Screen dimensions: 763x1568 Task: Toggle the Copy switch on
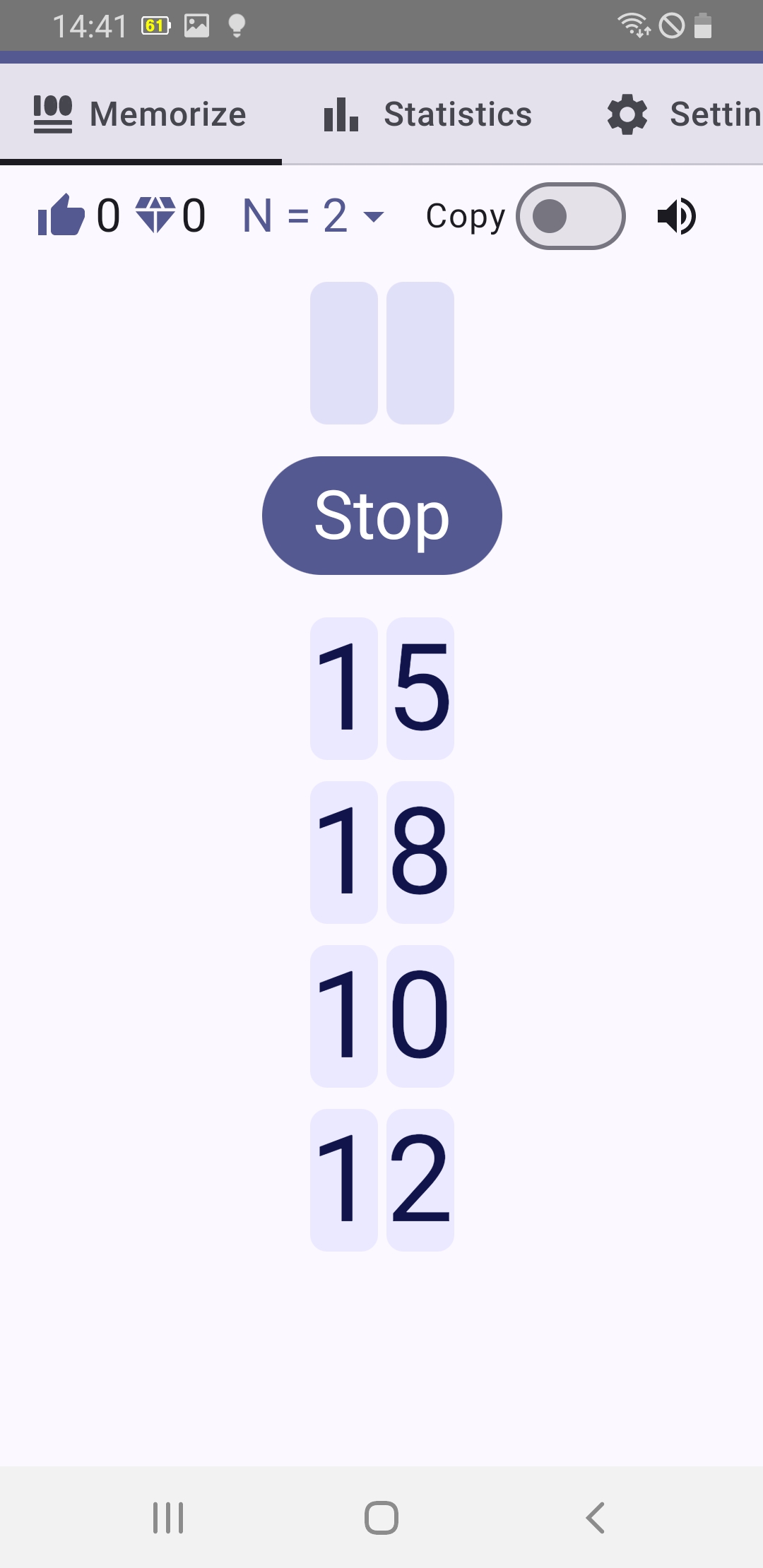570,216
